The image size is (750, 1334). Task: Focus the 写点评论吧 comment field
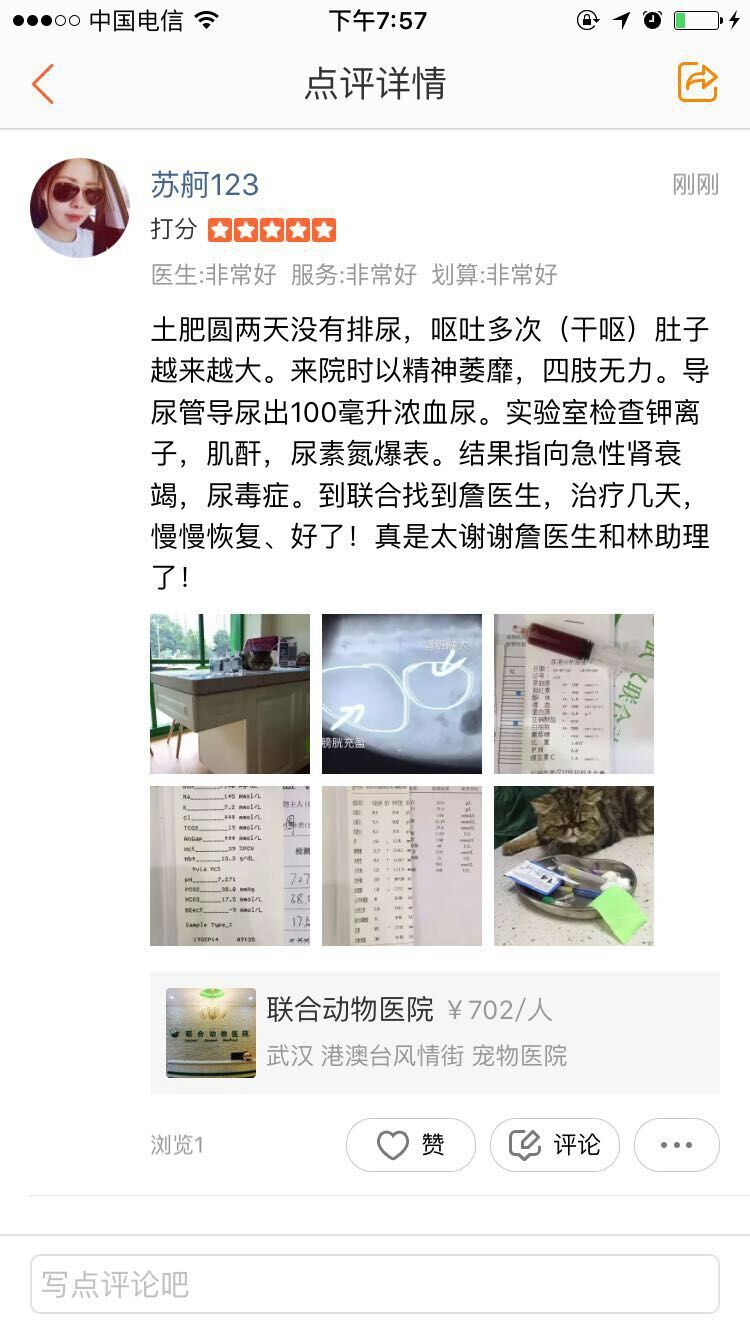[375, 1284]
